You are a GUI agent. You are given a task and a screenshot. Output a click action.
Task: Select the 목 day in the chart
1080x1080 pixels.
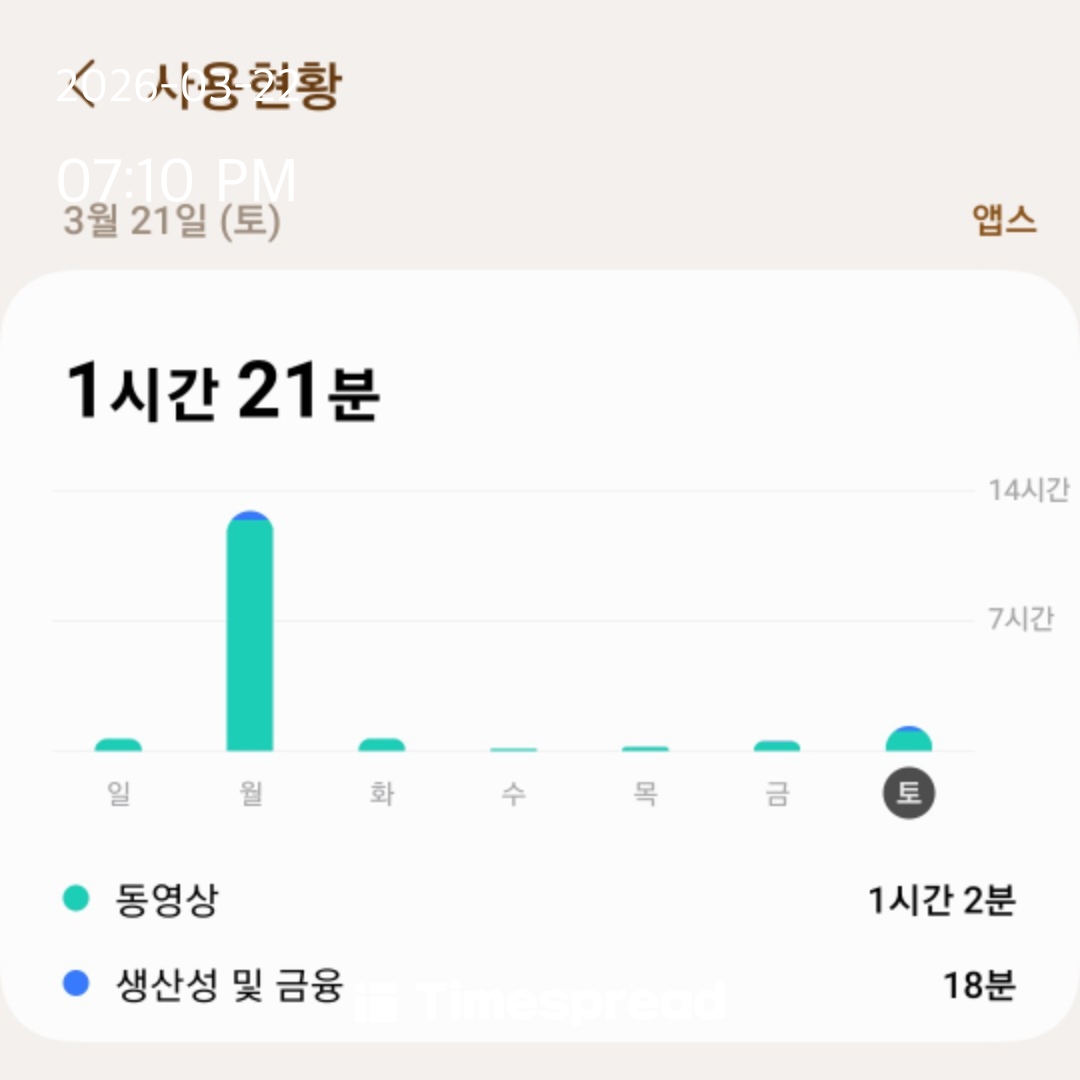(x=645, y=794)
